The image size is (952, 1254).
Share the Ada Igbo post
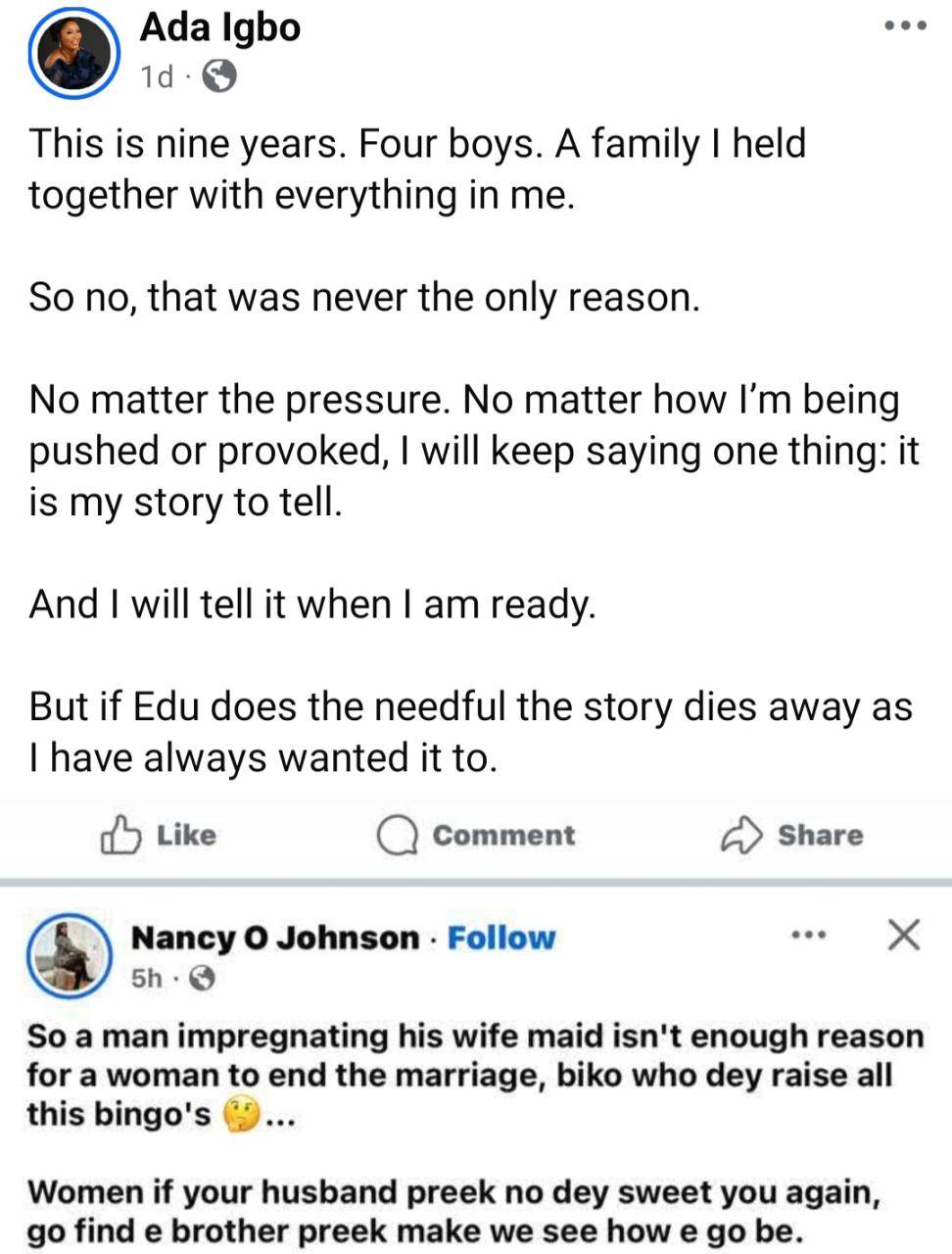[791, 836]
